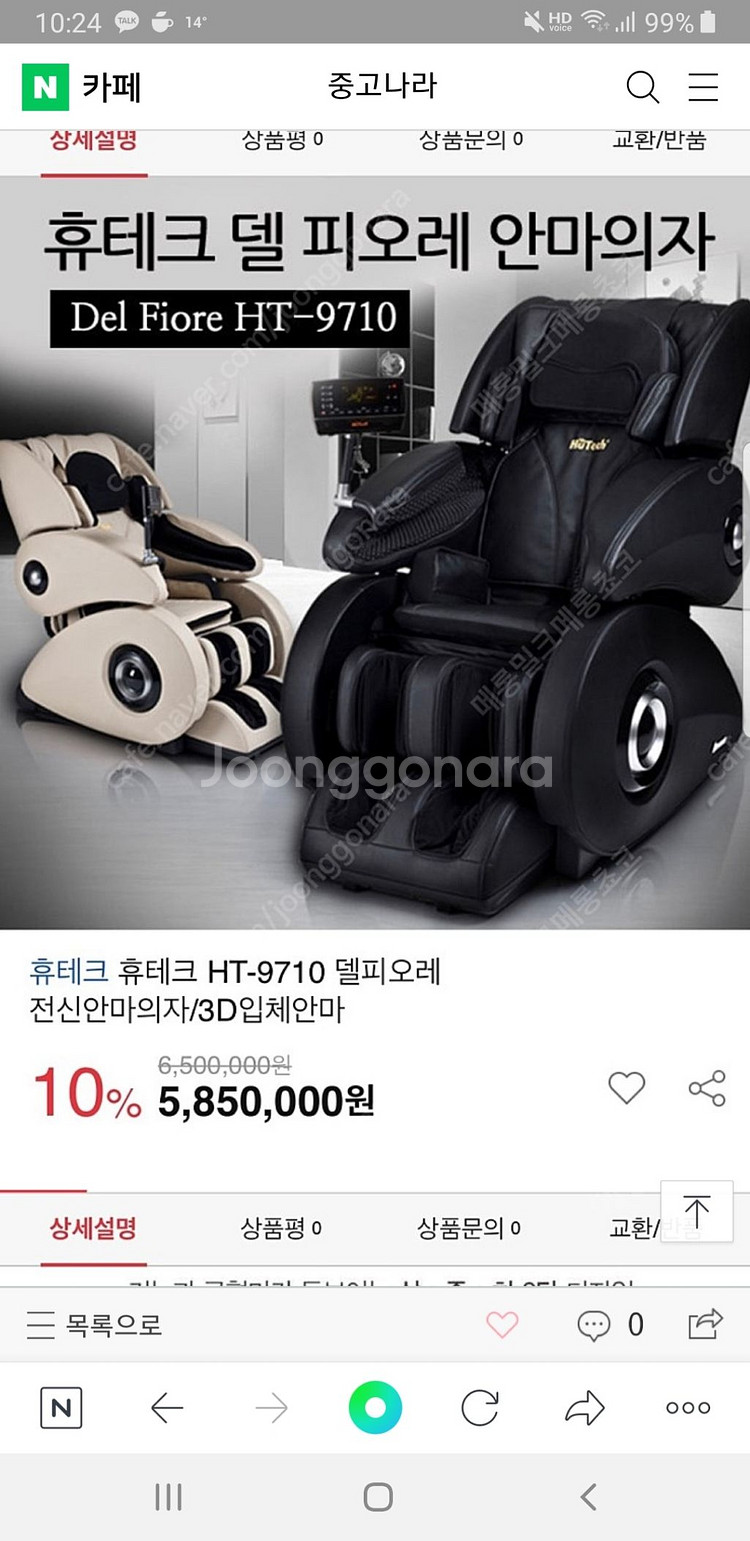The height and width of the screenshot is (1541, 750).
Task: Return to list via 목록으로
Action: (x=95, y=1325)
